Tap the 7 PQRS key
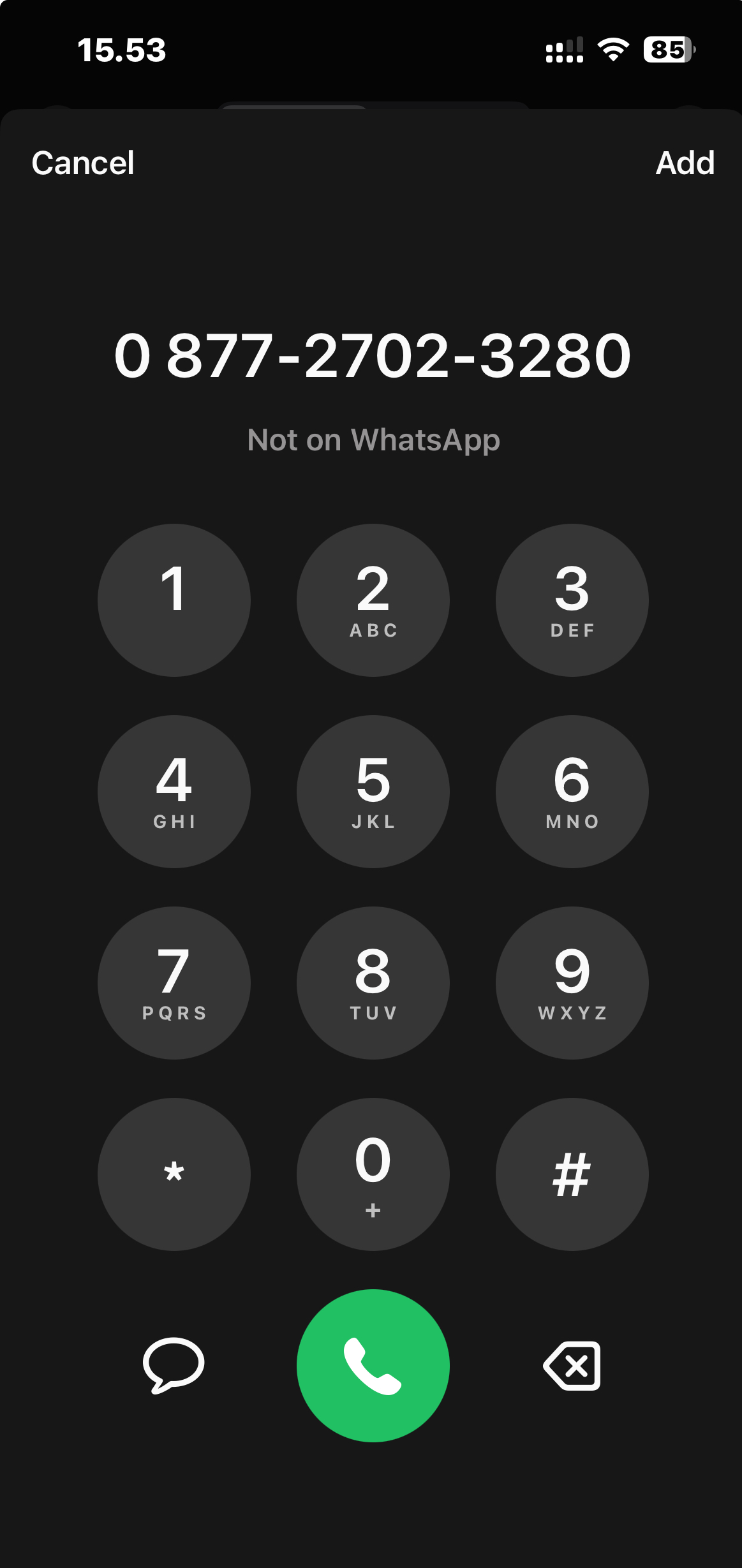The width and height of the screenshot is (742, 1568). coord(174,983)
